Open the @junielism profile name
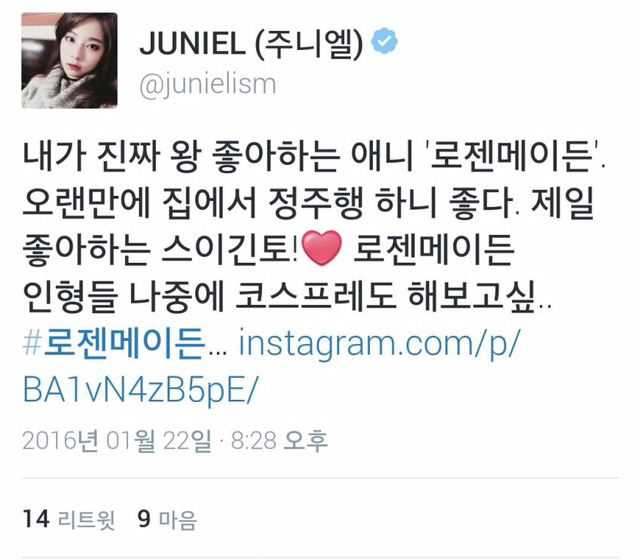640x560 pixels. tap(207, 86)
